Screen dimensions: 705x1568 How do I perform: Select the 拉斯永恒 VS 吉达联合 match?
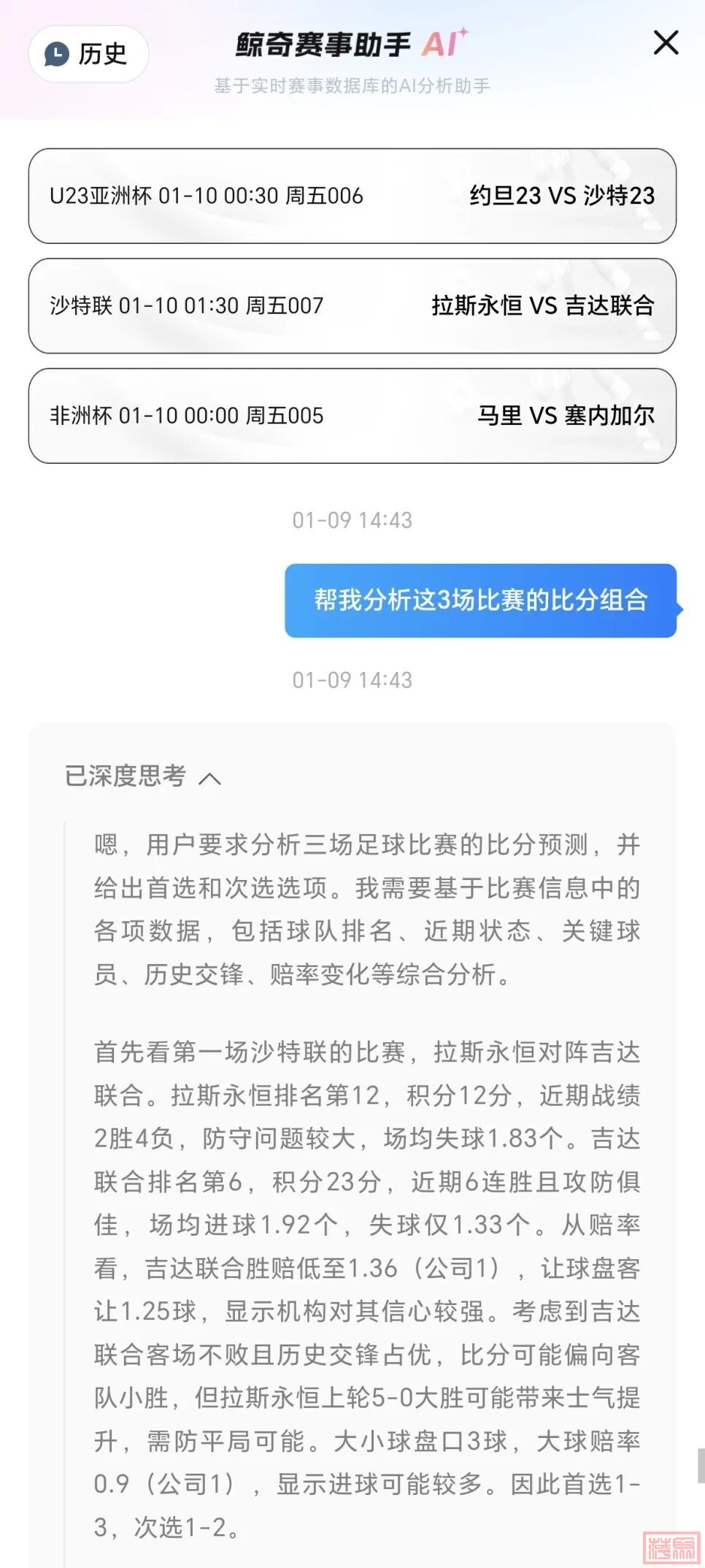[352, 305]
